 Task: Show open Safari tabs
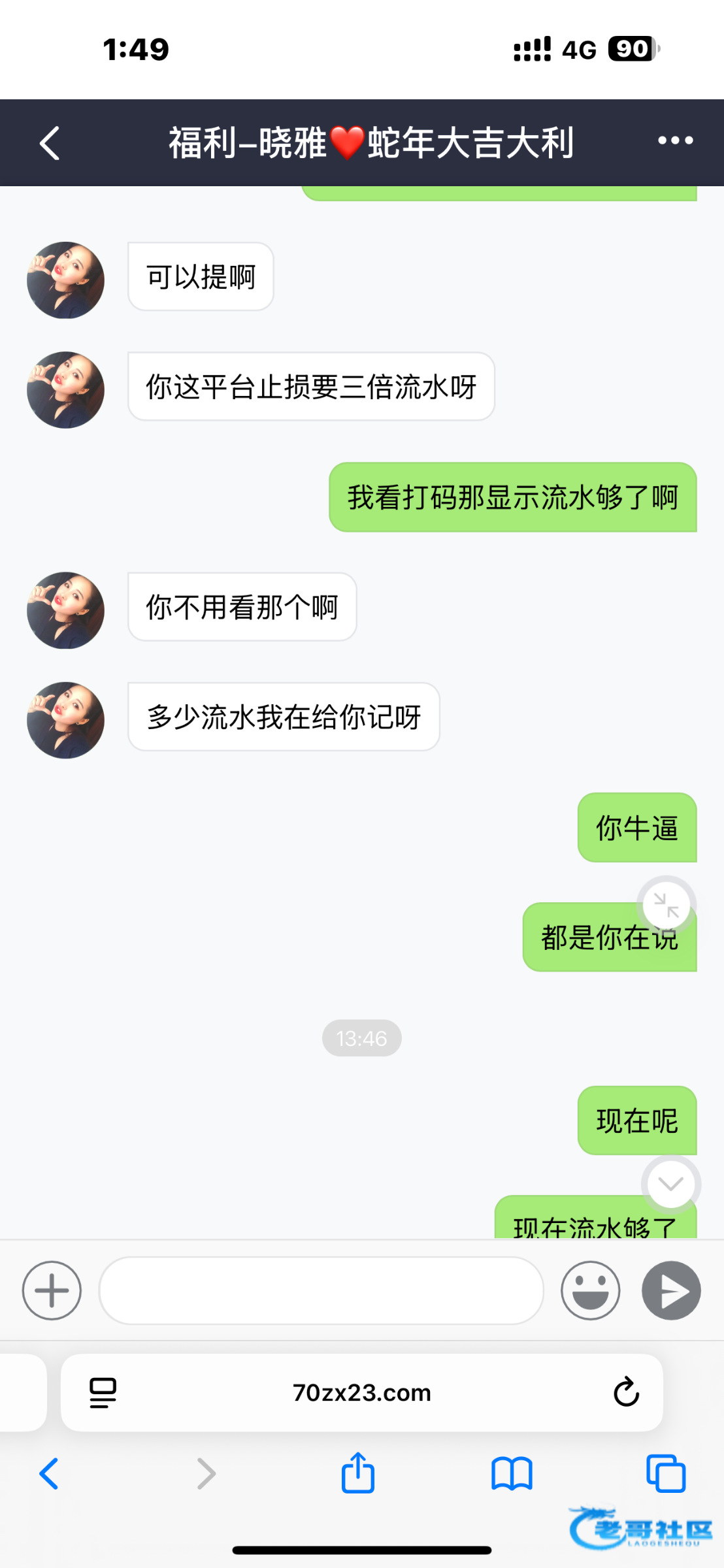pos(665,1474)
